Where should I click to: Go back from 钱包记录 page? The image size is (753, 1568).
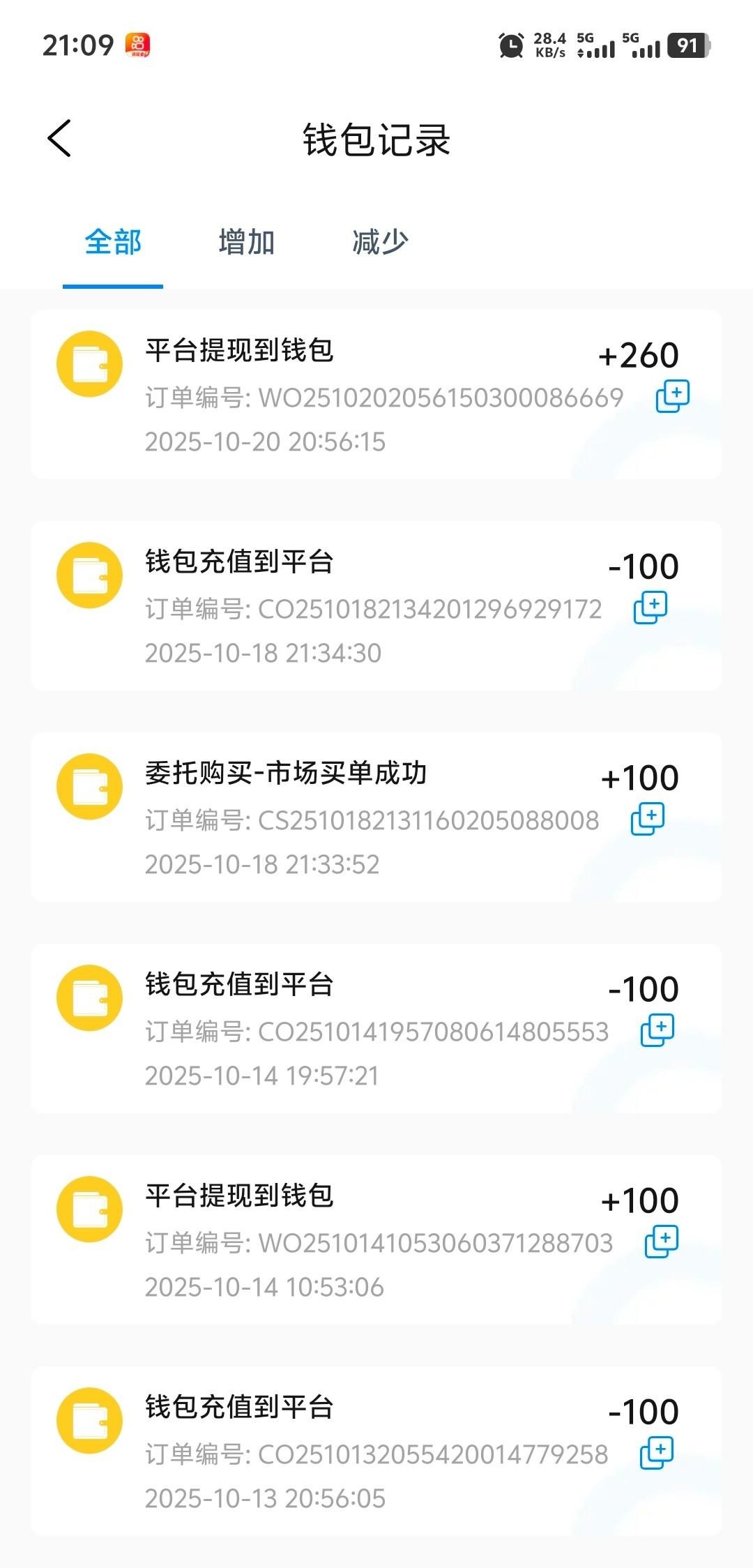coord(60,138)
